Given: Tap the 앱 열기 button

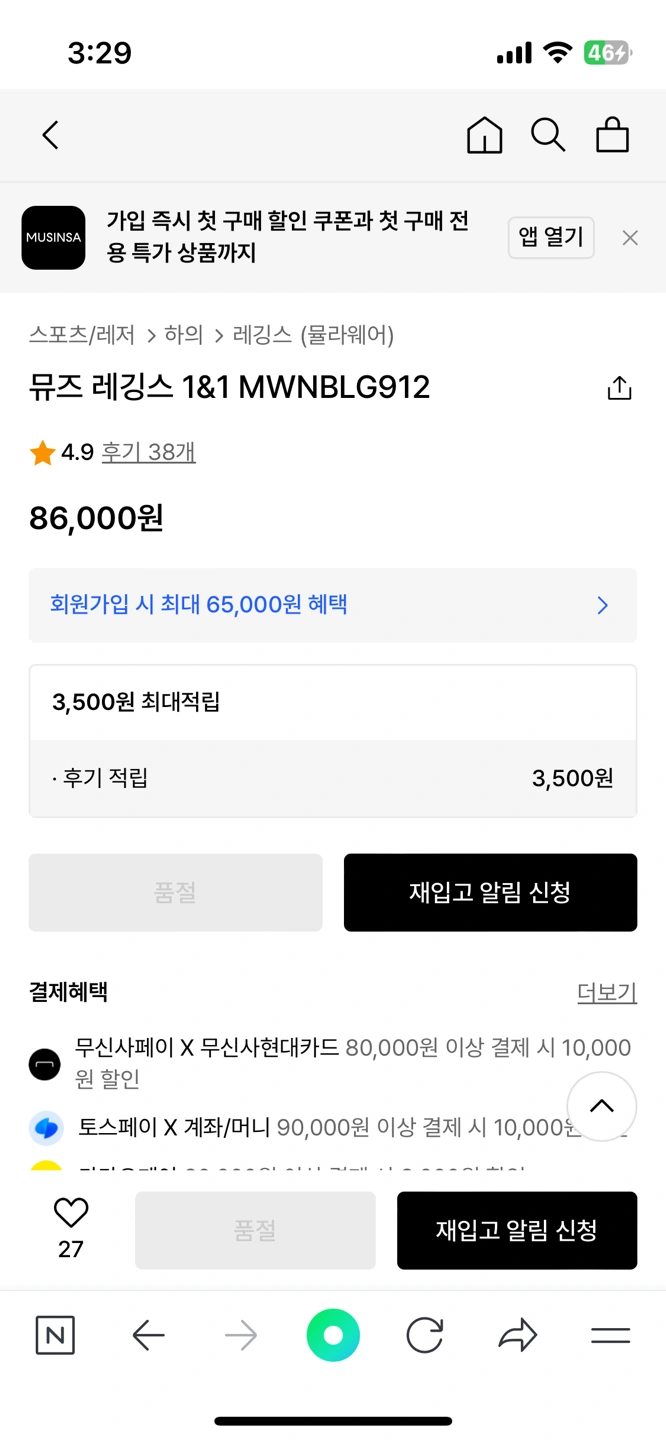Looking at the screenshot, I should [551, 237].
